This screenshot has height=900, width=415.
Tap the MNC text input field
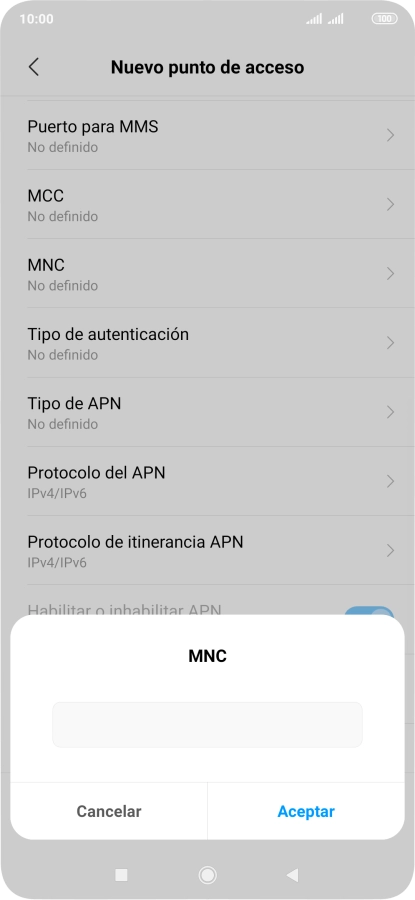point(207,724)
